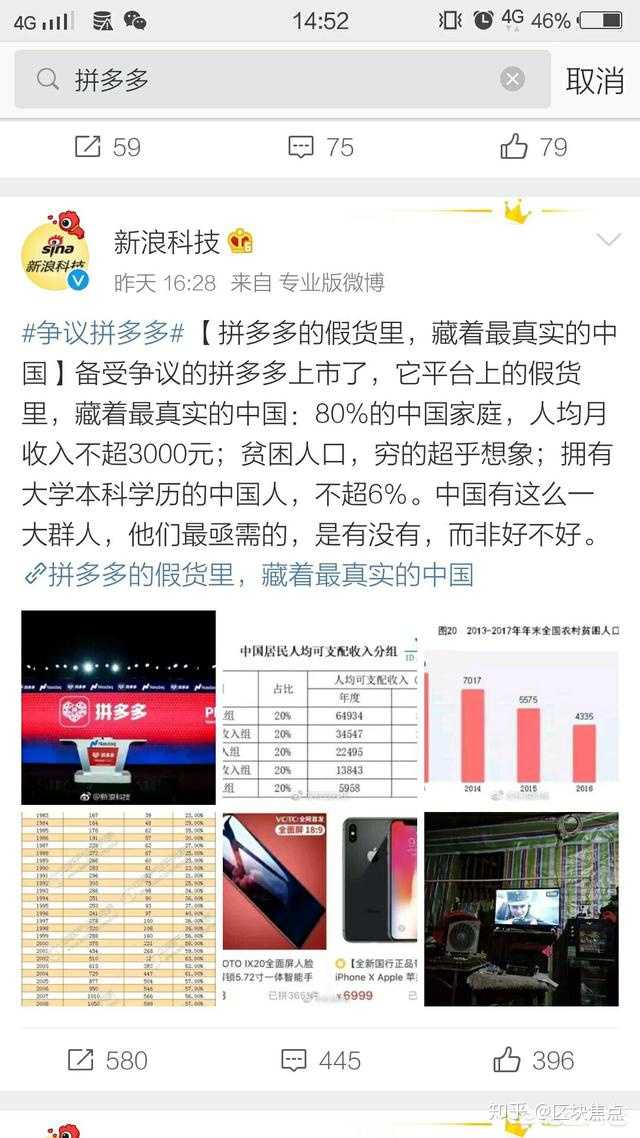The height and width of the screenshot is (1138, 640).
Task: View the dark room TV photo
Action: [x=521, y=908]
